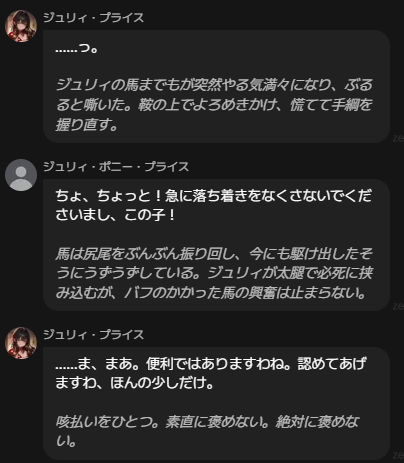Tap ジュリィ・プライス's avatar beside the '……っ。' message

[x=21, y=26]
